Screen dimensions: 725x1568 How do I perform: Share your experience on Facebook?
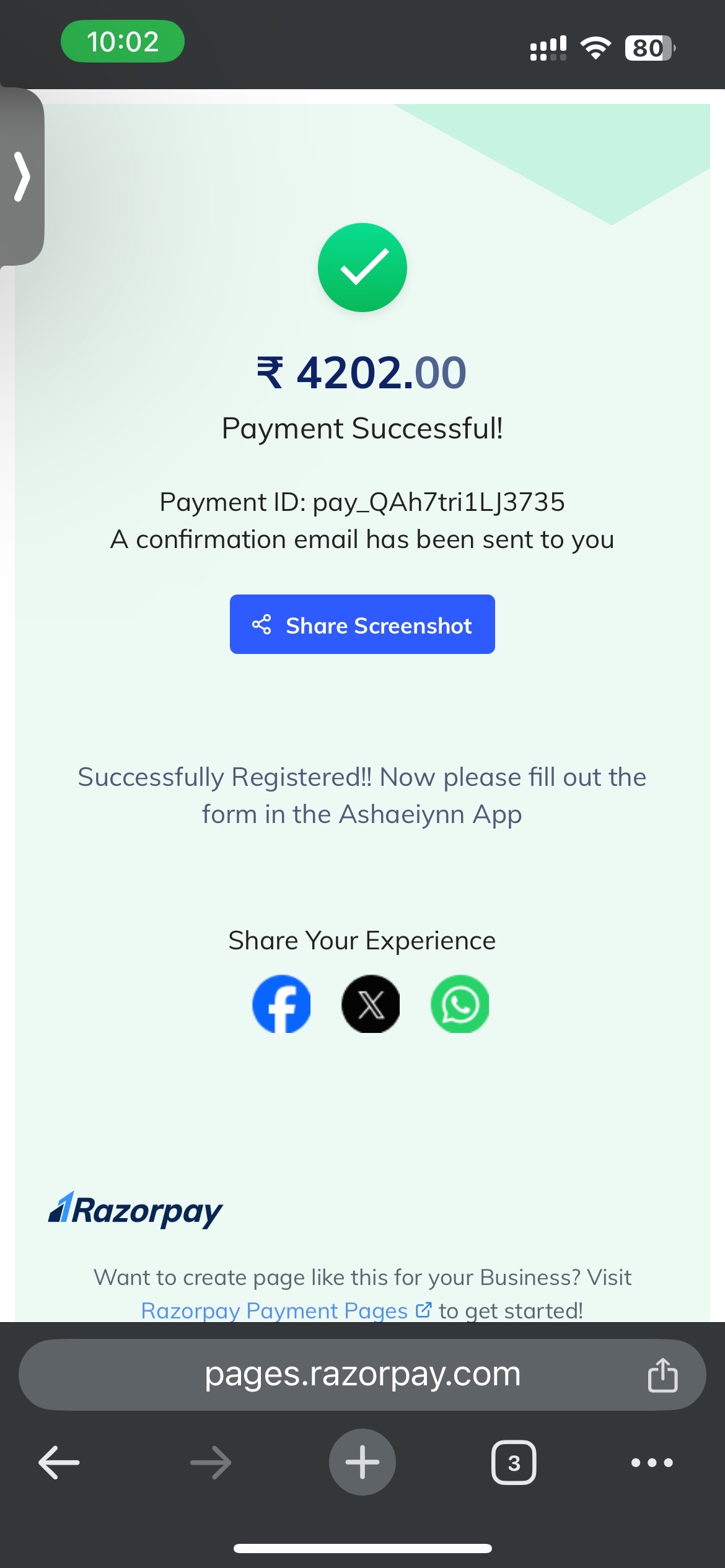pyautogui.click(x=281, y=1004)
